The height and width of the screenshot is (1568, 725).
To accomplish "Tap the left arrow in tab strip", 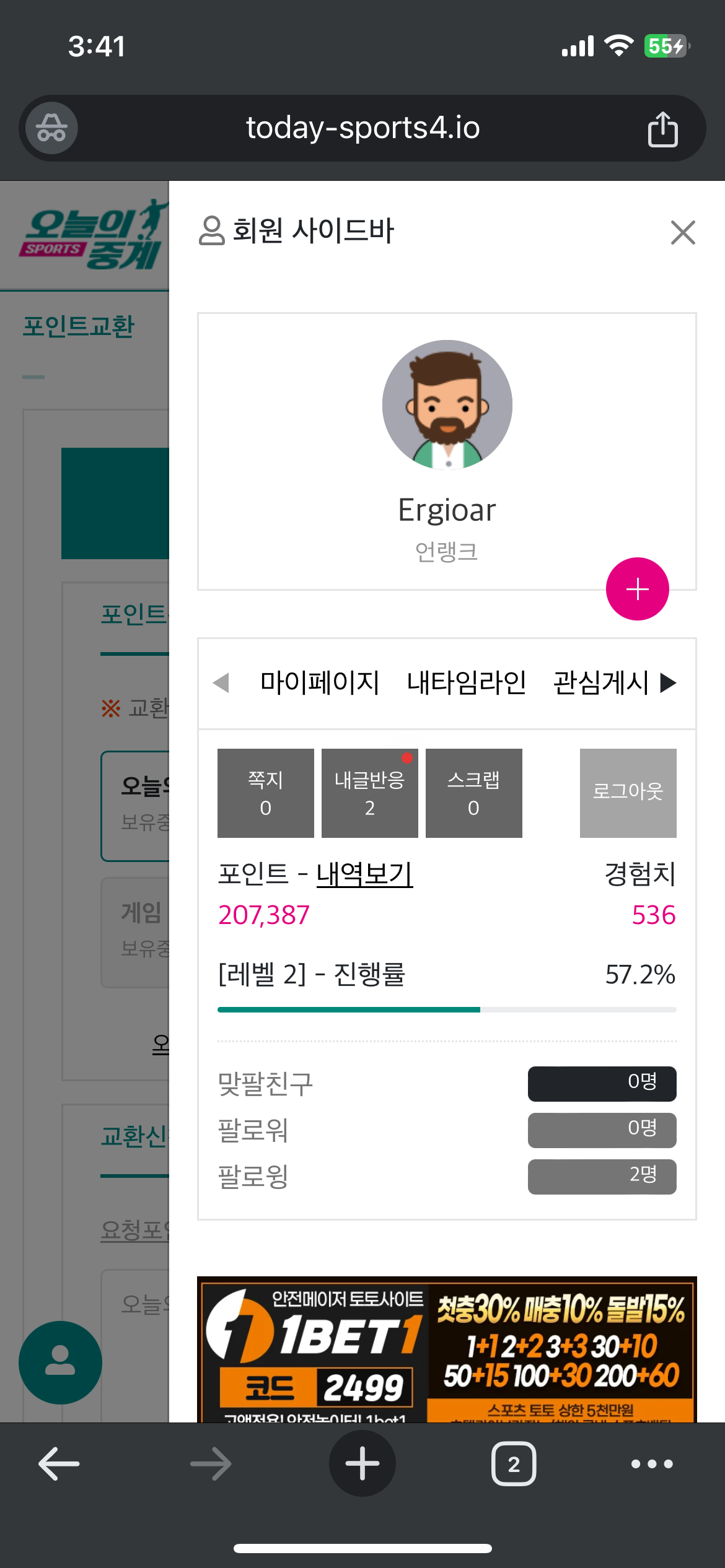I will click(x=221, y=682).
